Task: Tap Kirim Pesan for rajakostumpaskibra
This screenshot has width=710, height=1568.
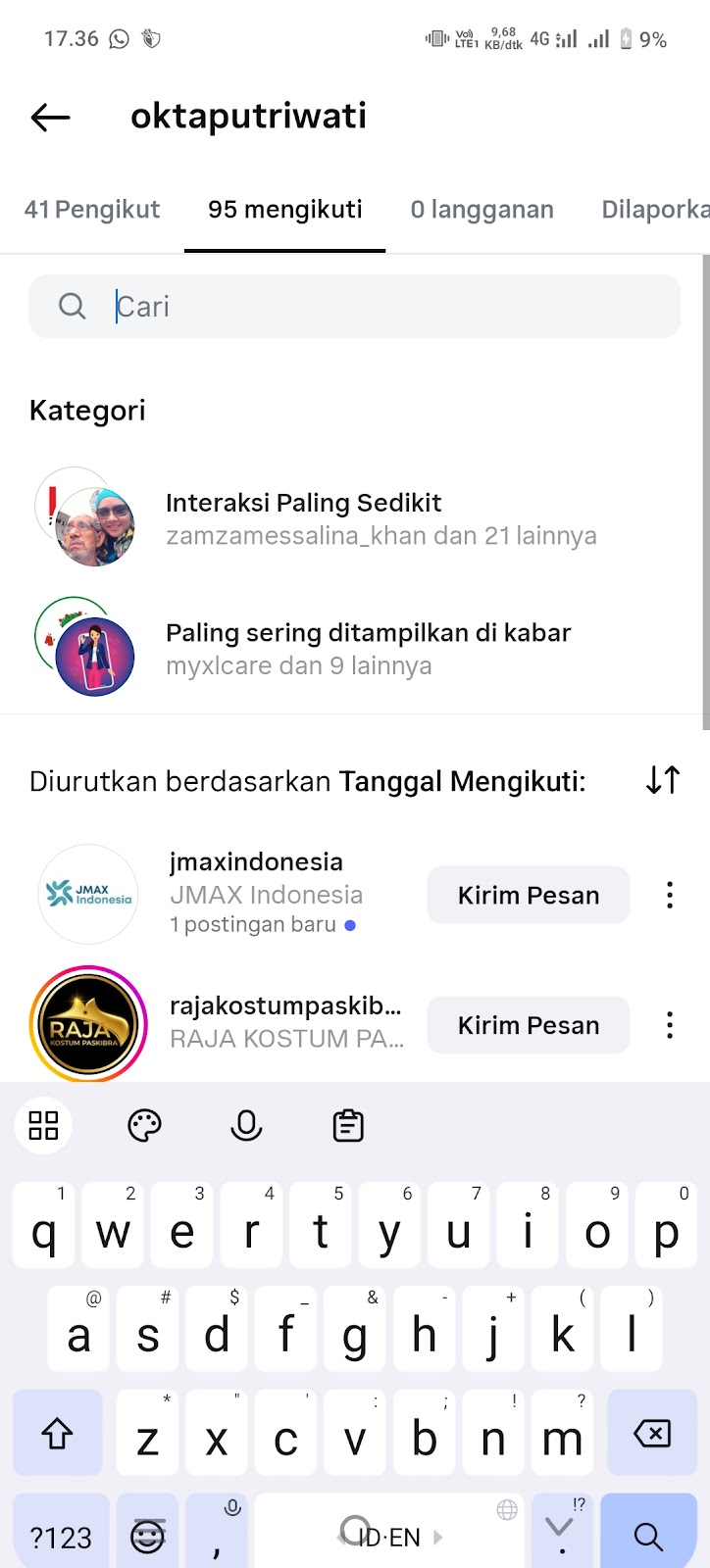Action: [x=528, y=1025]
